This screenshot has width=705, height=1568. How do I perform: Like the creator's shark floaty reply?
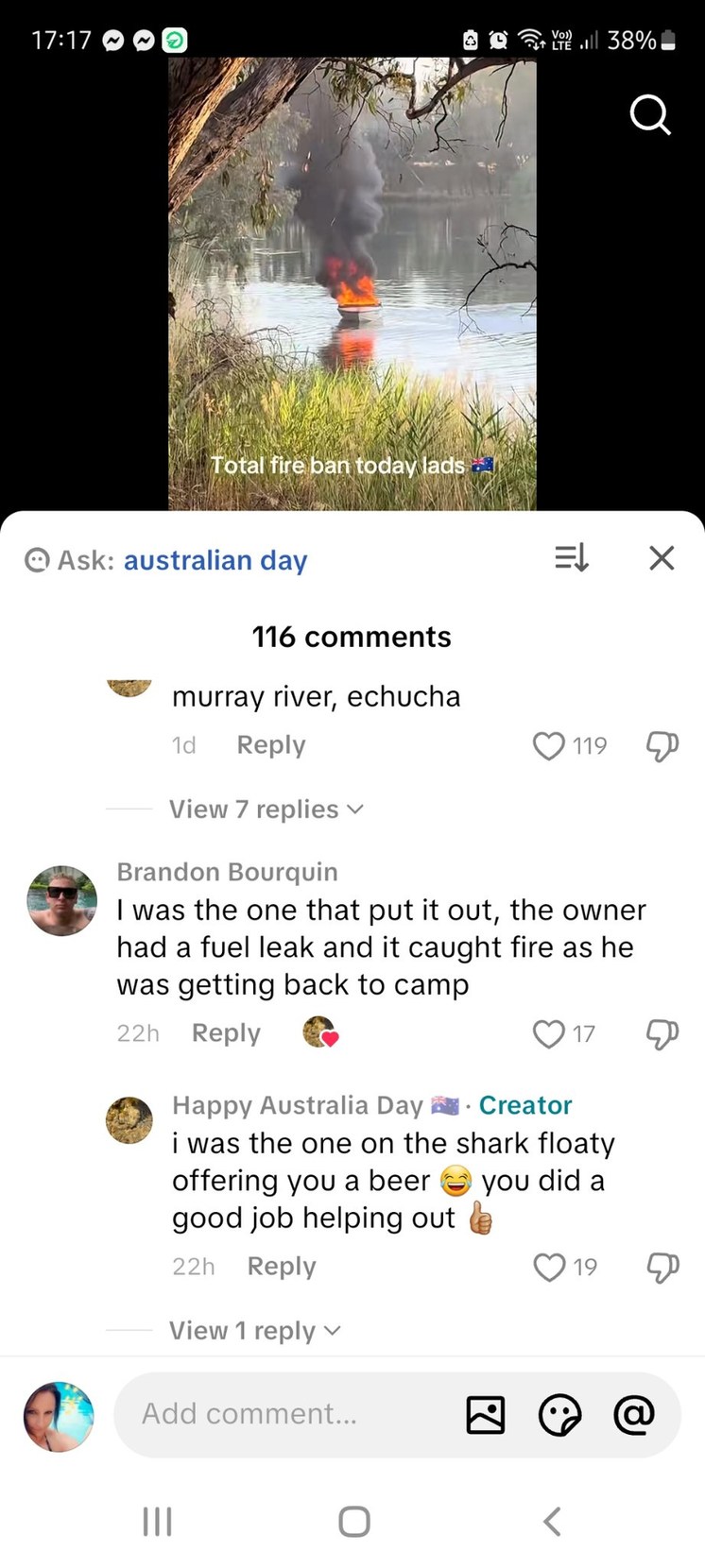point(549,1267)
